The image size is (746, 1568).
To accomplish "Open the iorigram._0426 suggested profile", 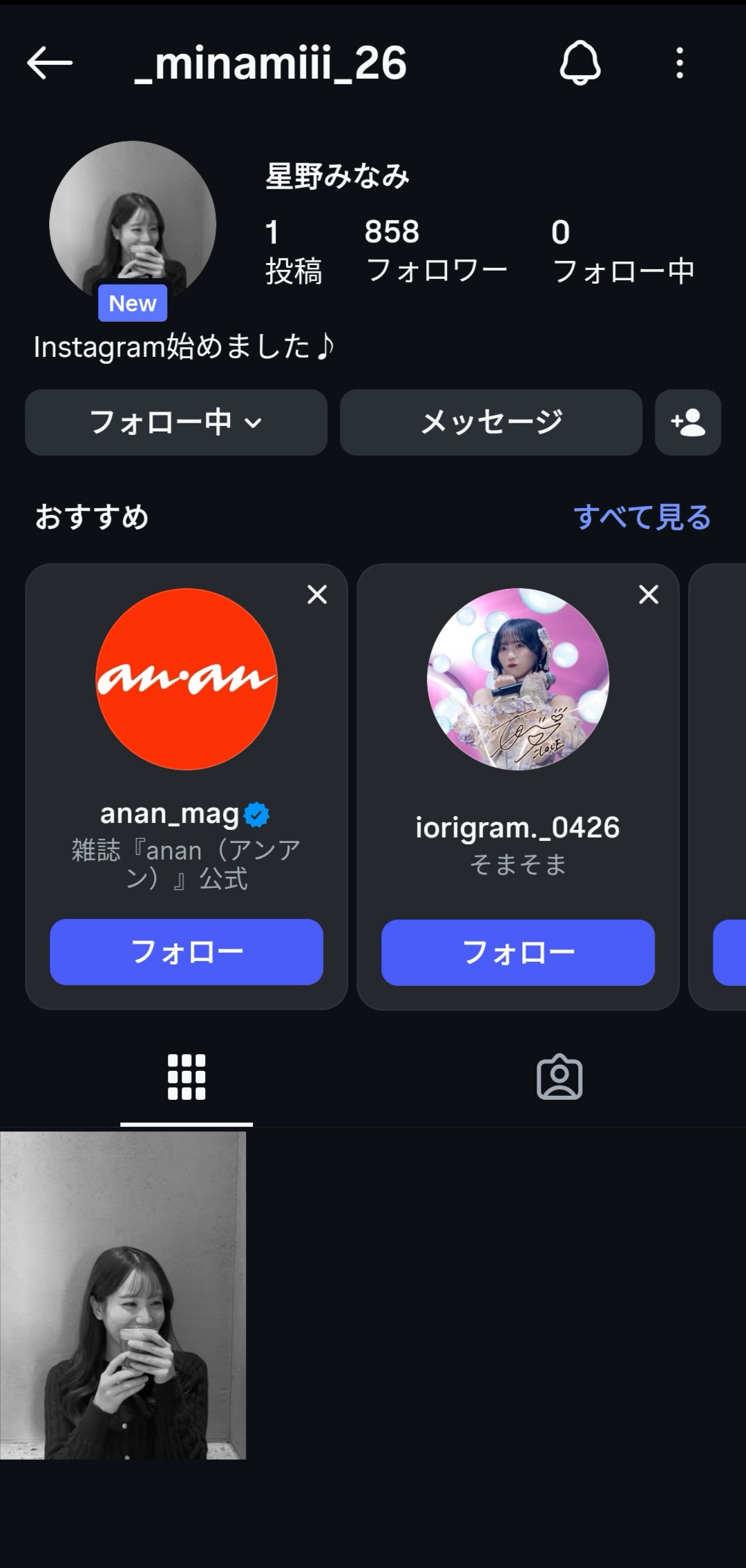I will [518, 679].
